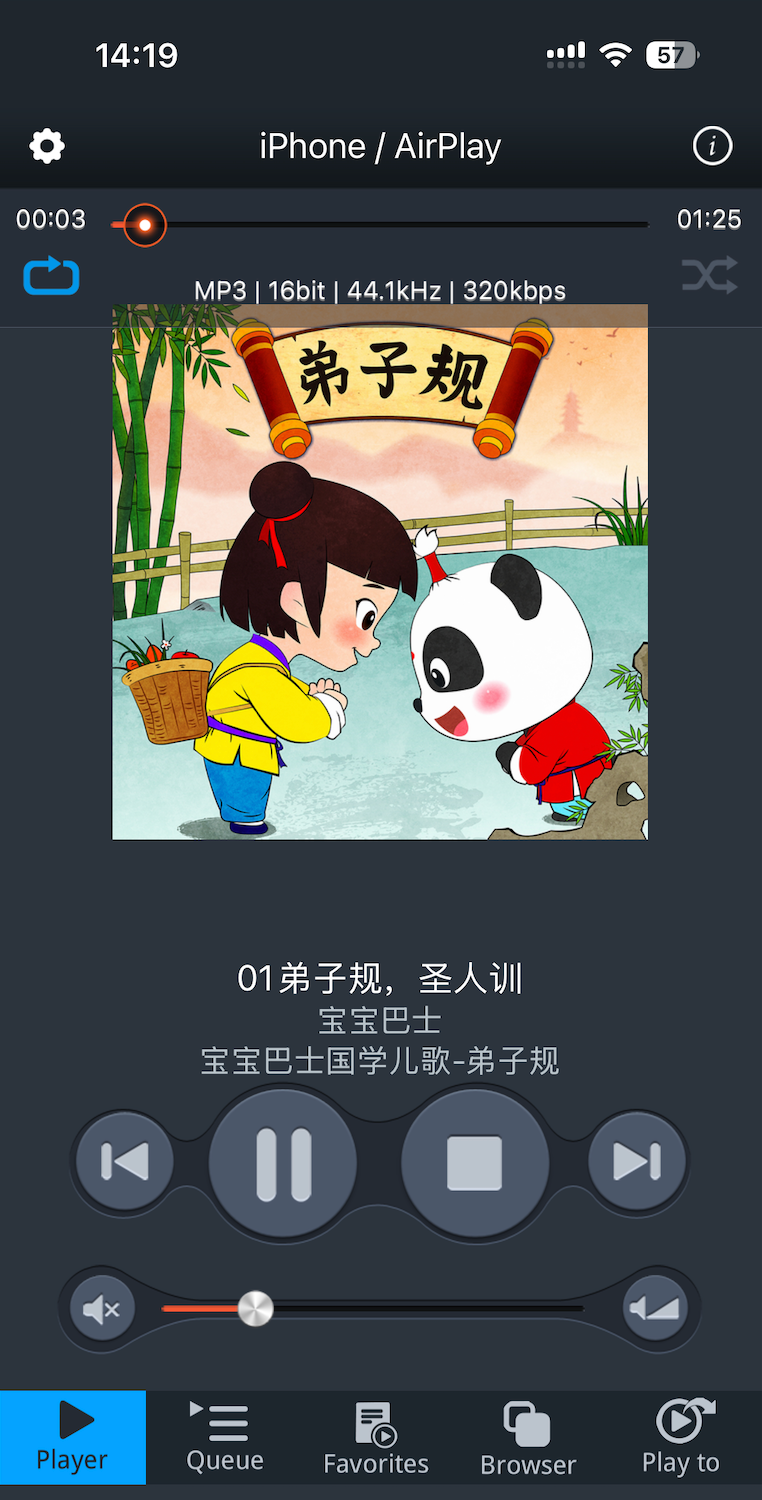This screenshot has height=1500, width=762.
Task: Open the info icon
Action: [712, 147]
